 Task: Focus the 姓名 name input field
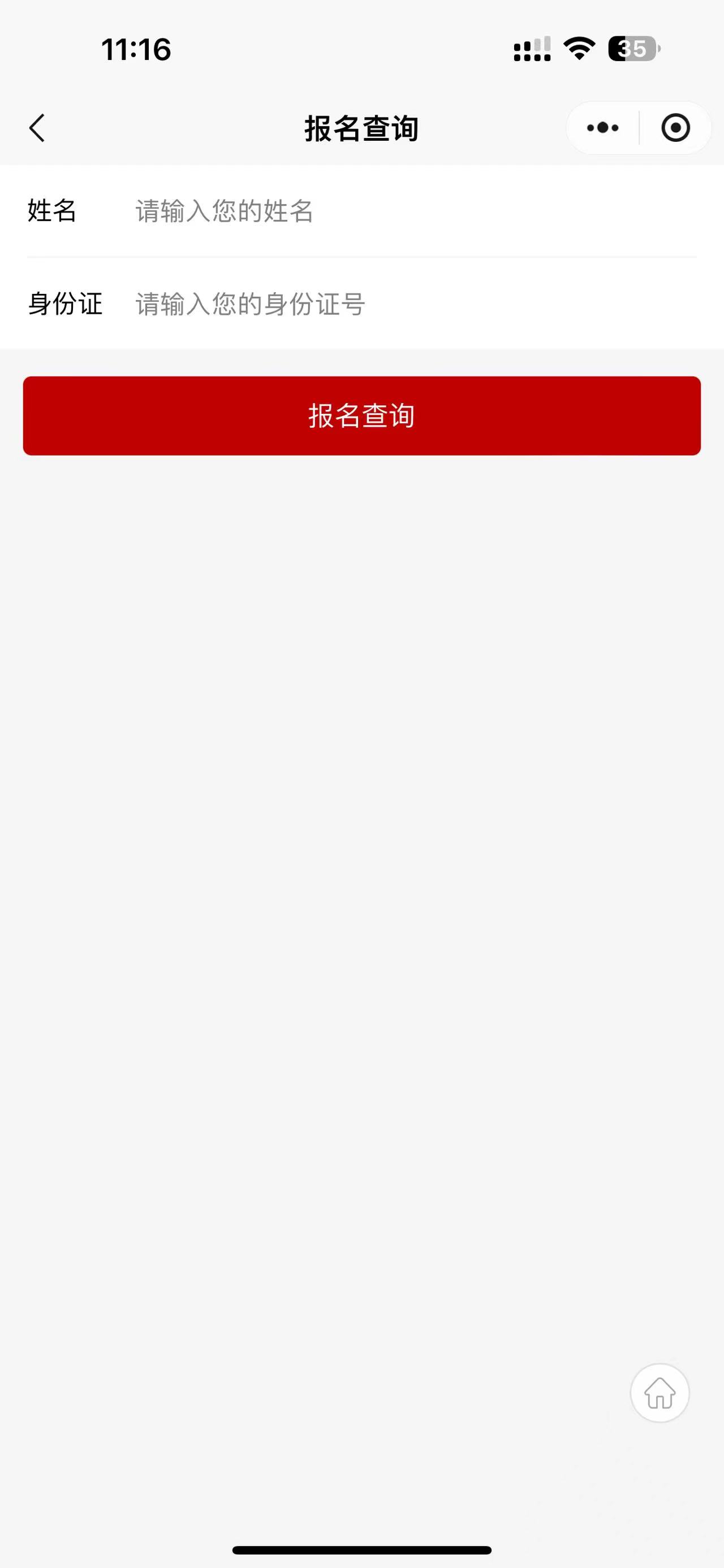point(415,211)
